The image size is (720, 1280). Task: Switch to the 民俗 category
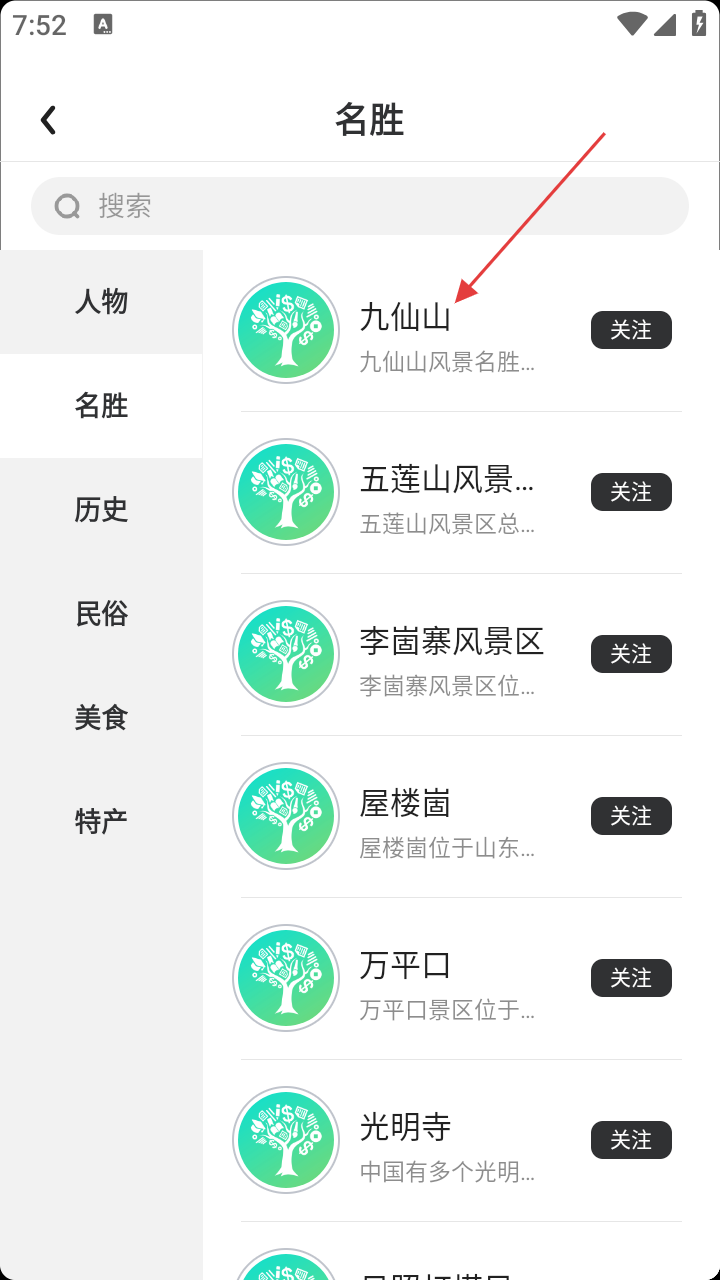pos(101,613)
